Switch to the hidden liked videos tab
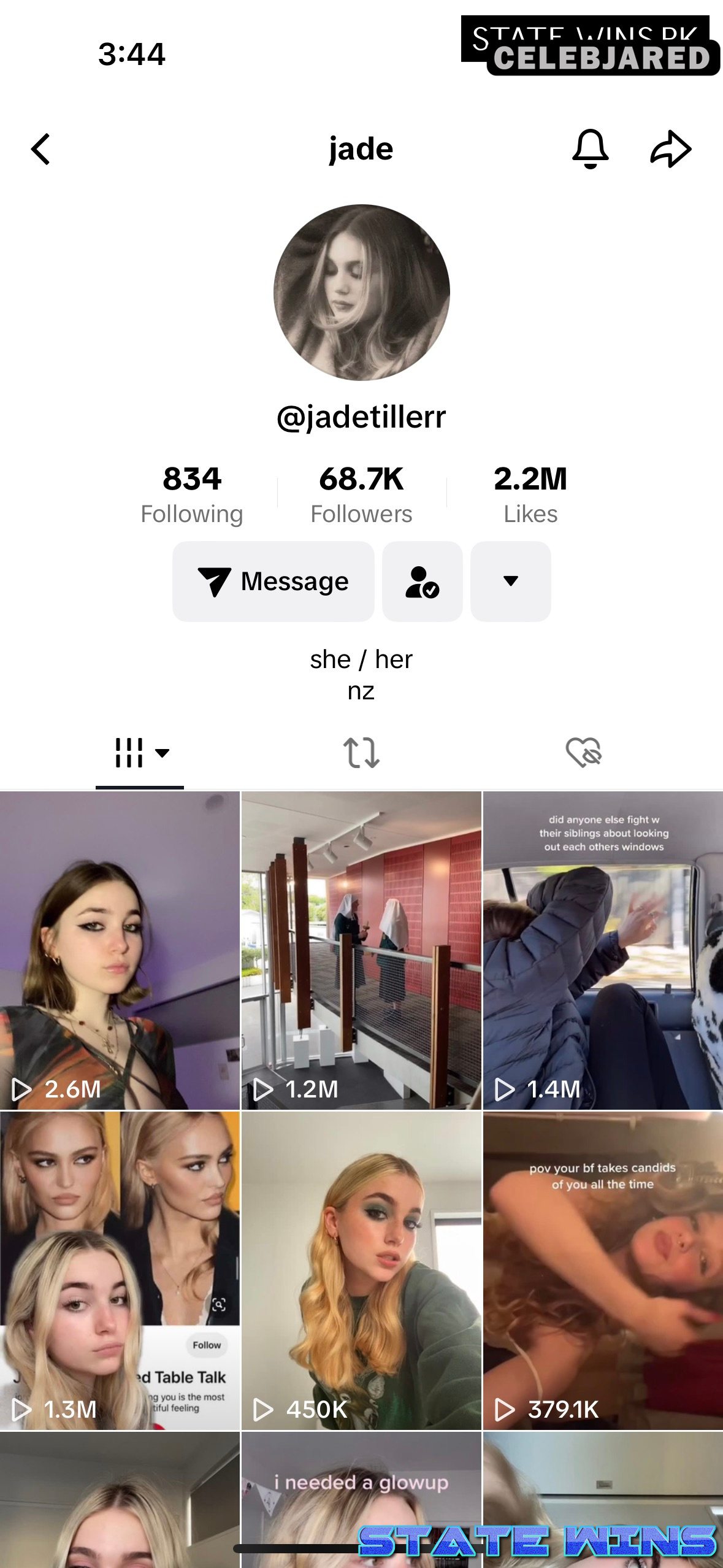 pyautogui.click(x=583, y=753)
